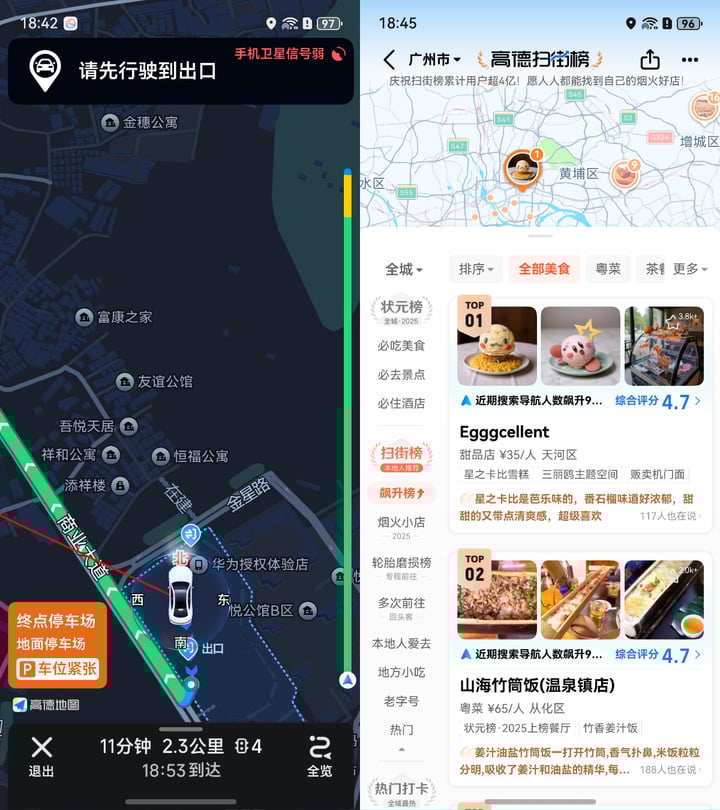Exit navigation with the 退出 button

tap(41, 755)
